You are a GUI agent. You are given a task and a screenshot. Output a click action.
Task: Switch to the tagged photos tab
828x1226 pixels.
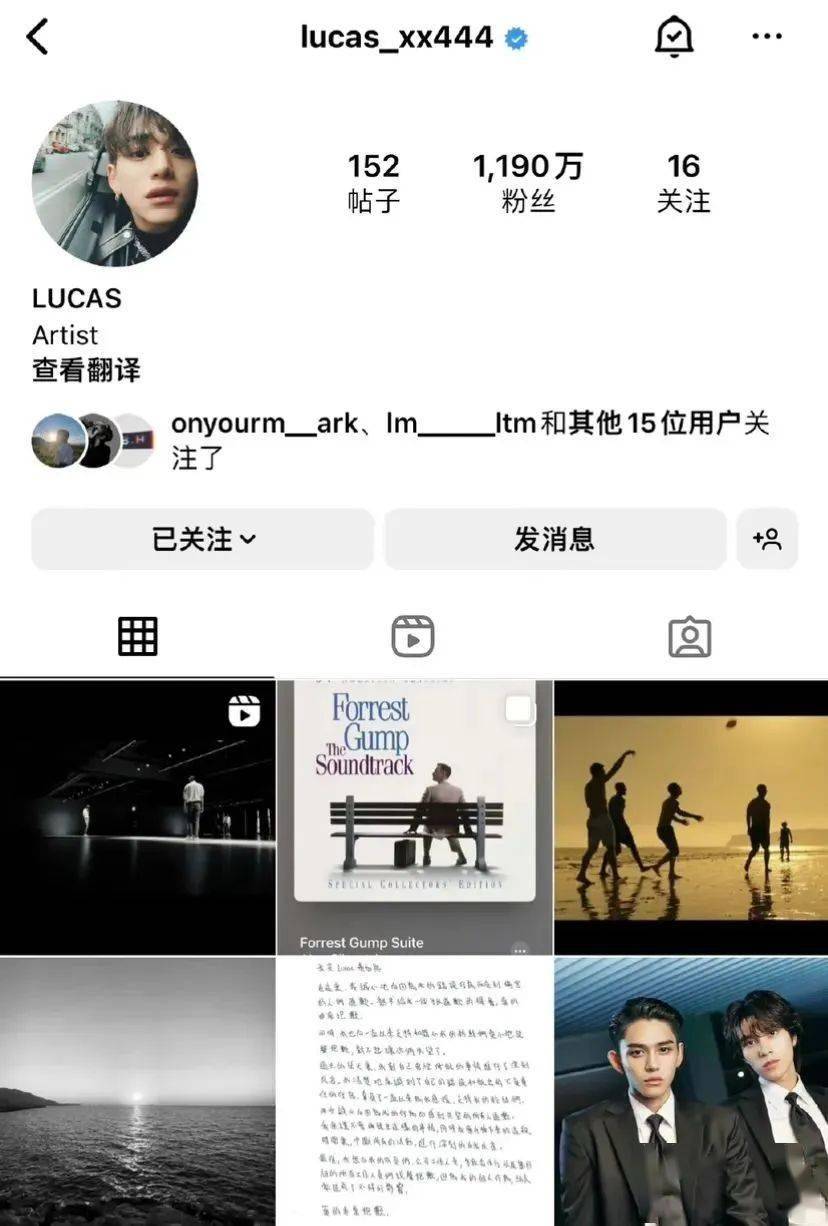click(x=689, y=636)
